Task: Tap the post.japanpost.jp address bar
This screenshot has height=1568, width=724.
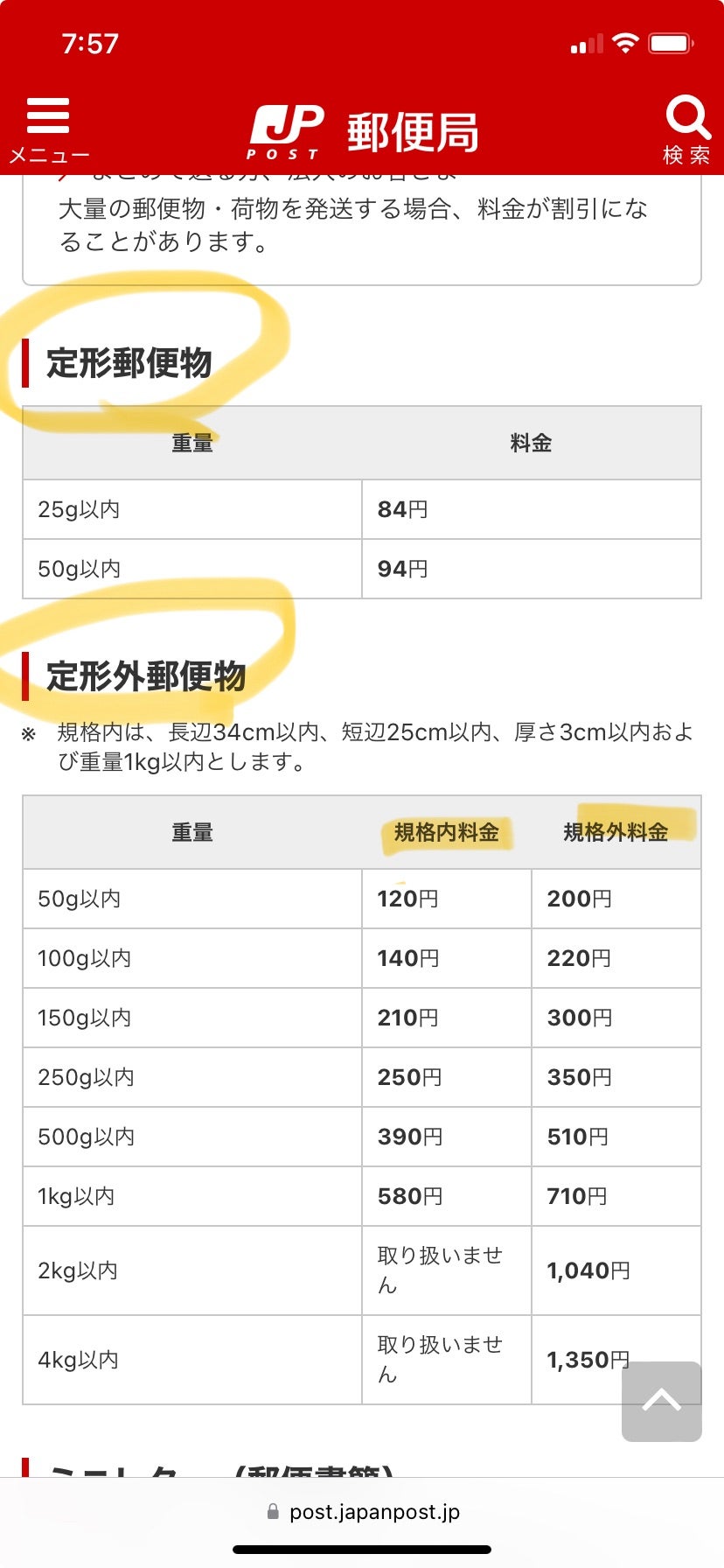Action: [362, 1512]
